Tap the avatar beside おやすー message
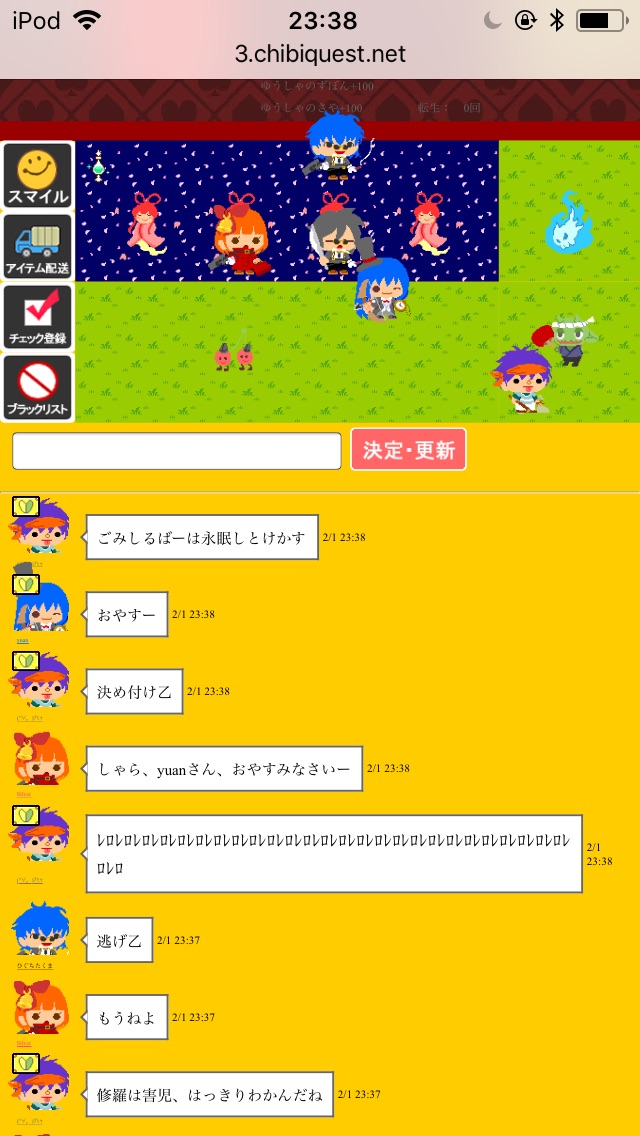This screenshot has height=1136, width=640. point(40,606)
